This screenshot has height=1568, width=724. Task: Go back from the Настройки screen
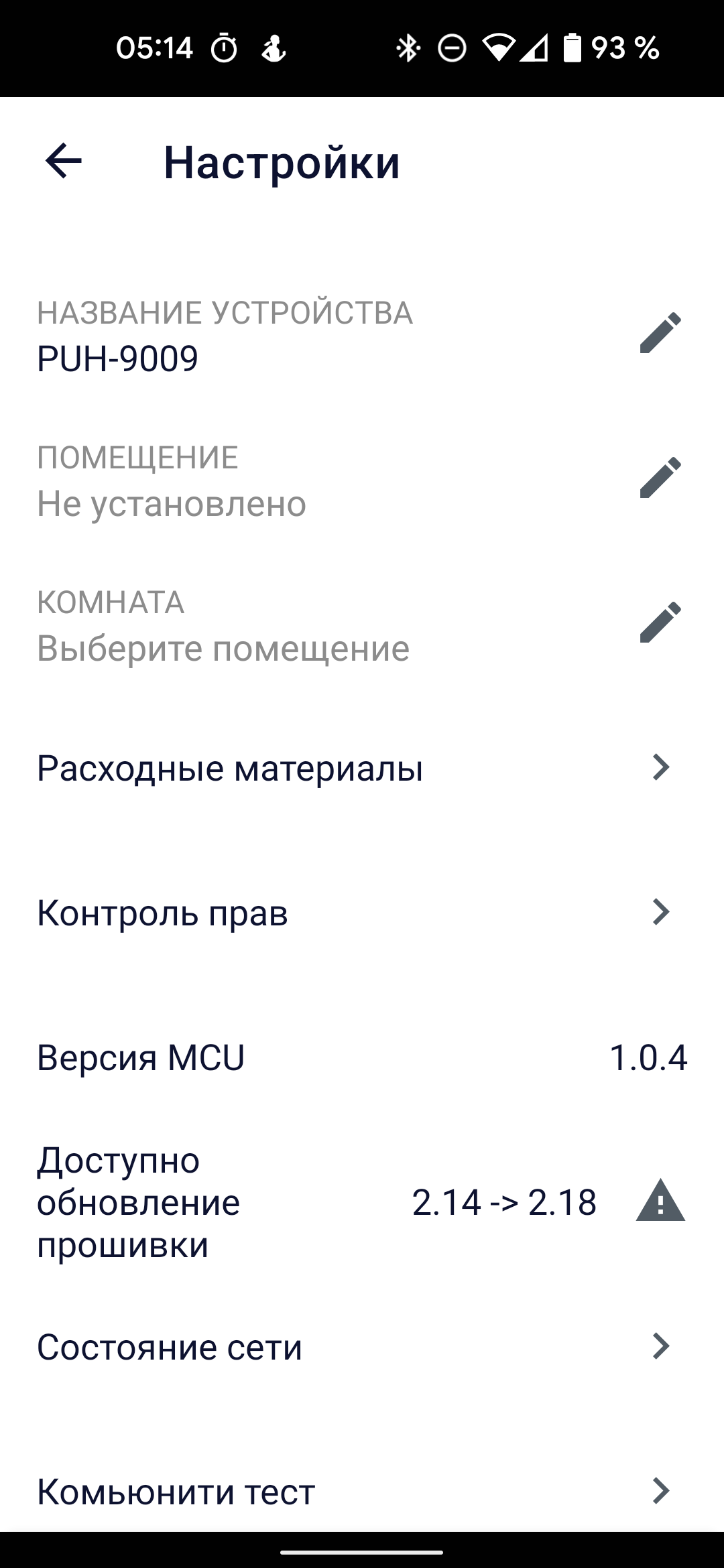64,161
